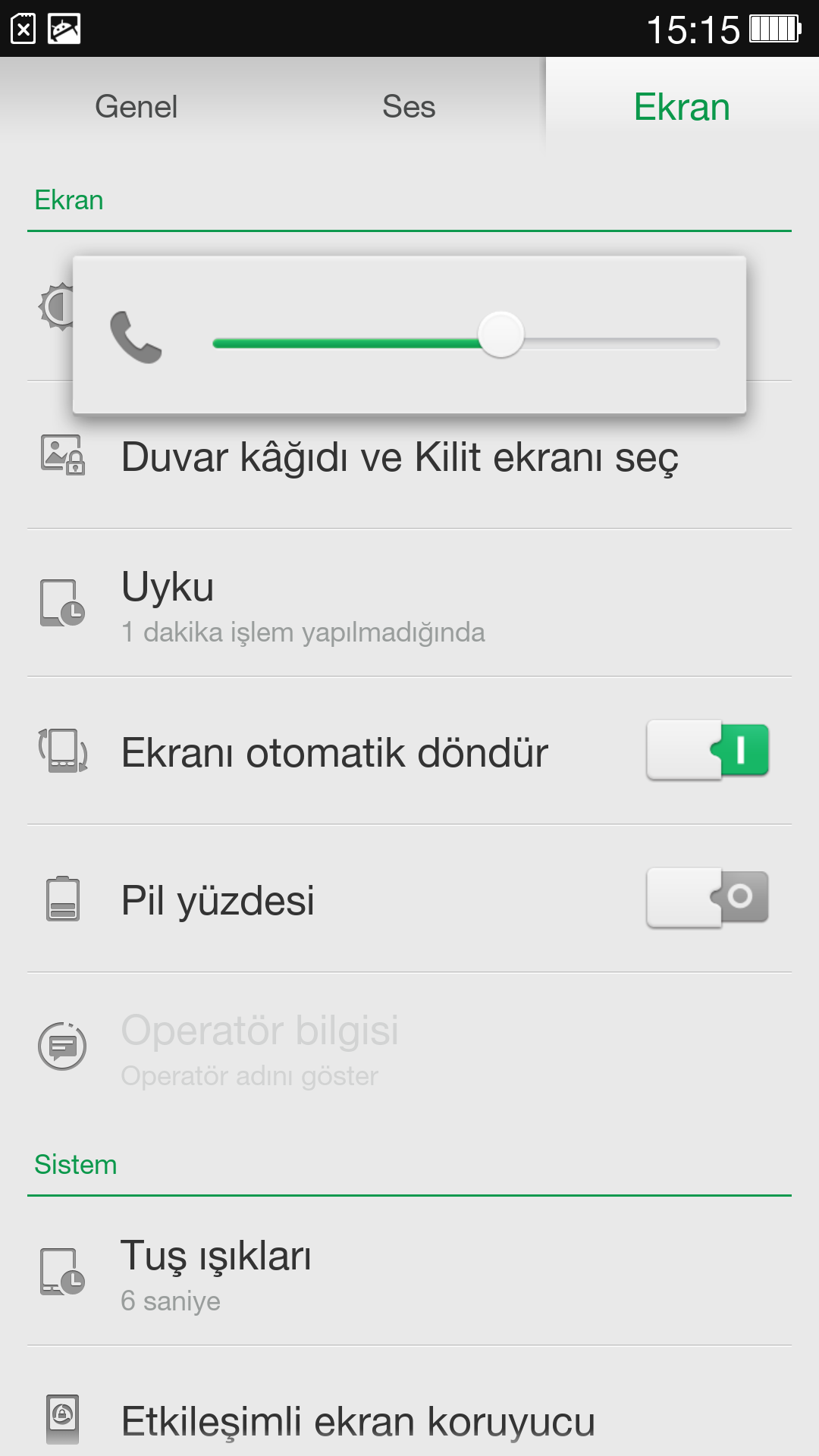Viewport: 819px width, 1456px height.
Task: Enable the Pil yüzdesi switch
Action: tap(708, 898)
